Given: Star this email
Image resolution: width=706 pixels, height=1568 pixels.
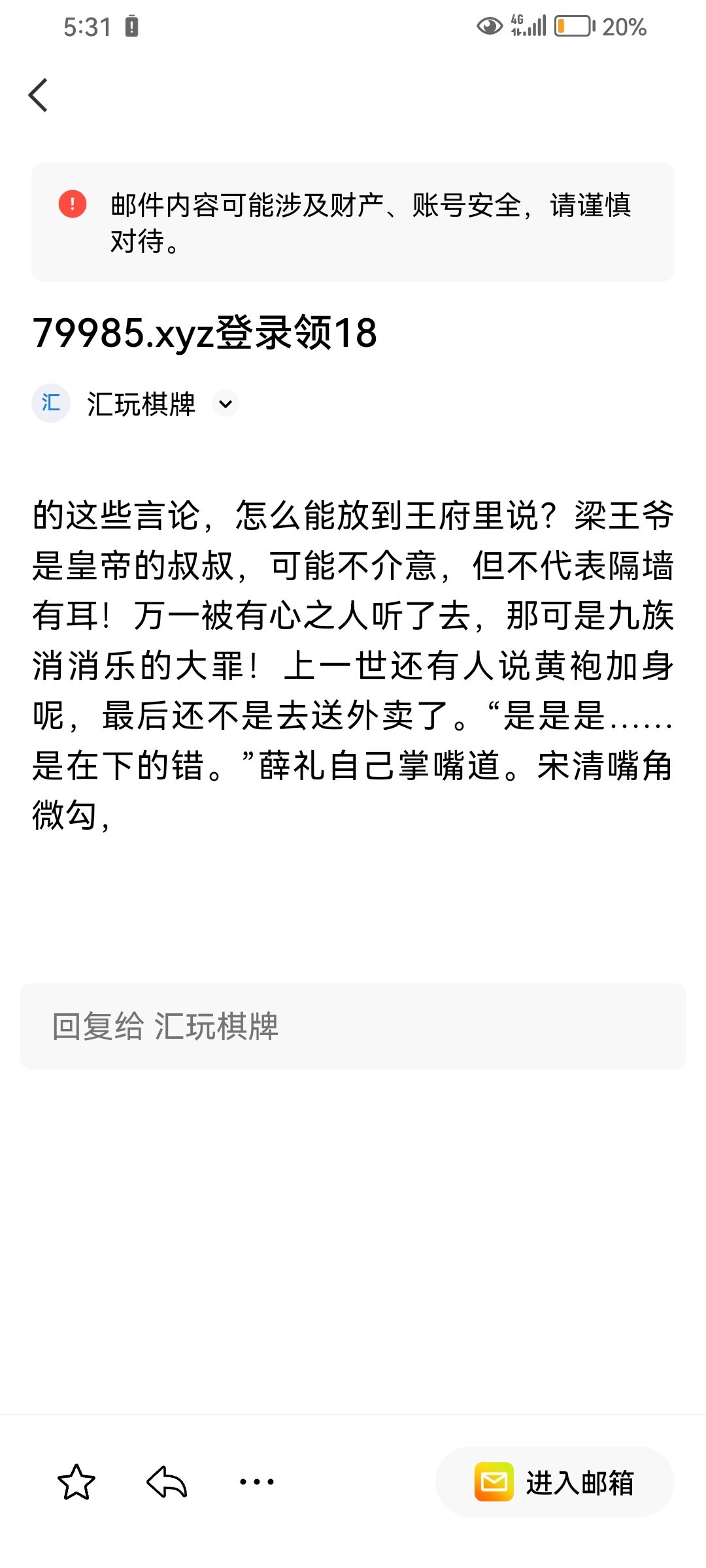Looking at the screenshot, I should 76,1482.
